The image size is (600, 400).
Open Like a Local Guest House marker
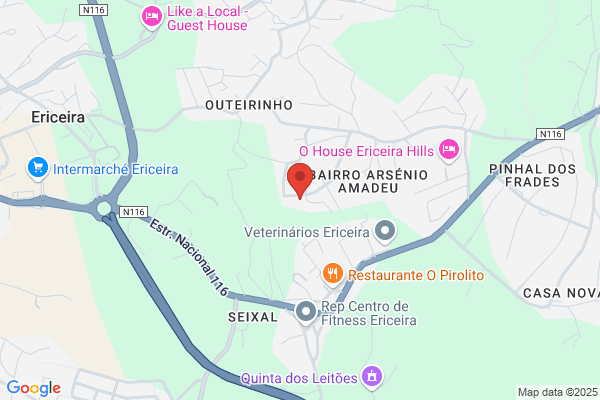point(152,18)
